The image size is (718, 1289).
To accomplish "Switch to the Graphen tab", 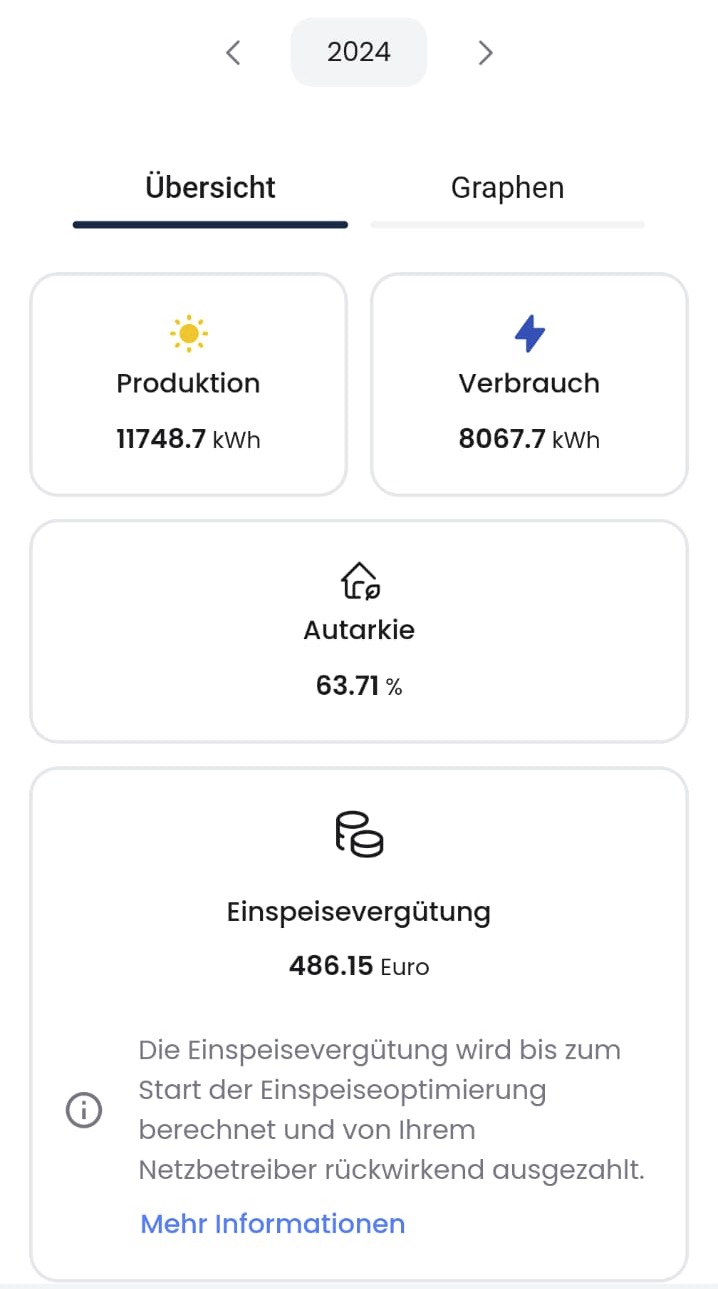I will [507, 188].
